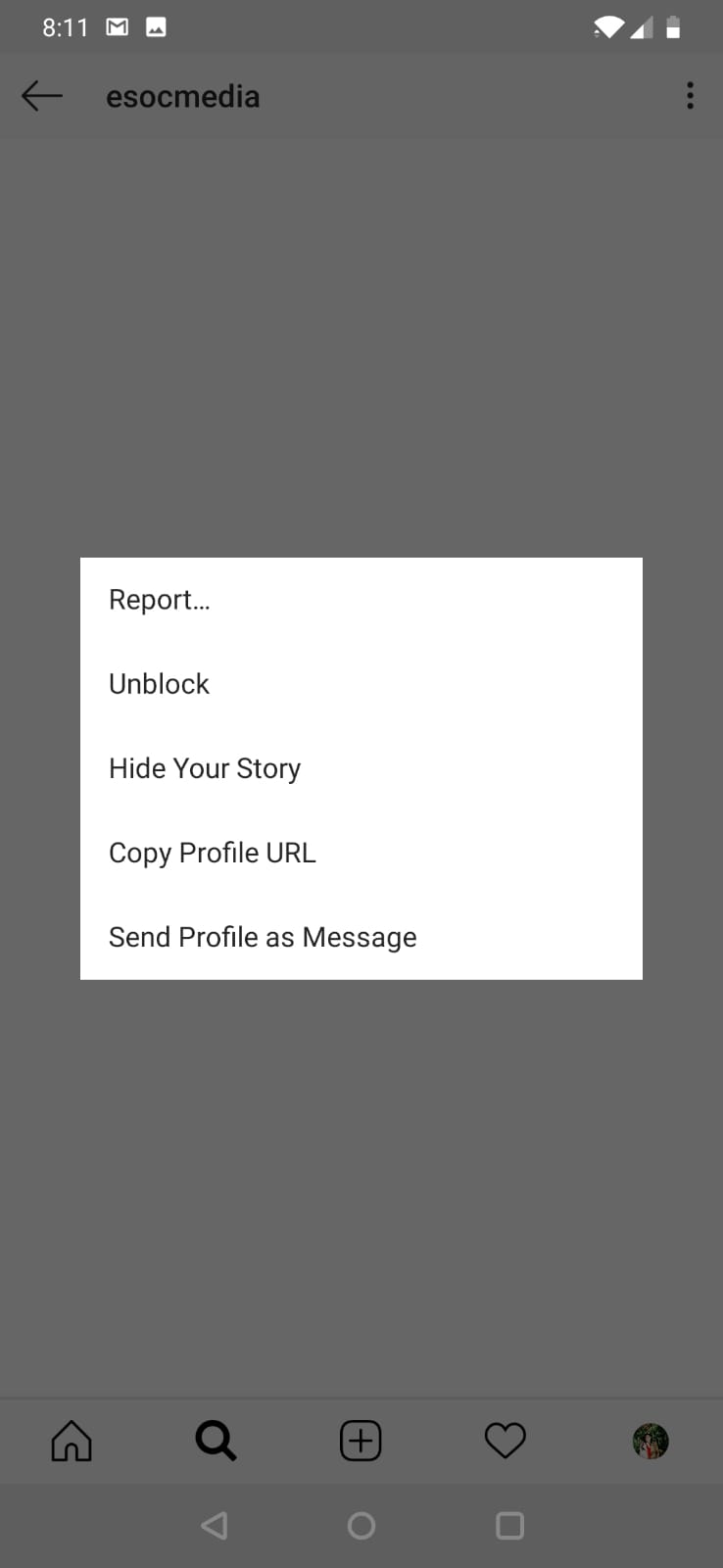Copy Profile URL of esocmedia
Image resolution: width=723 pixels, height=1568 pixels.
click(213, 853)
